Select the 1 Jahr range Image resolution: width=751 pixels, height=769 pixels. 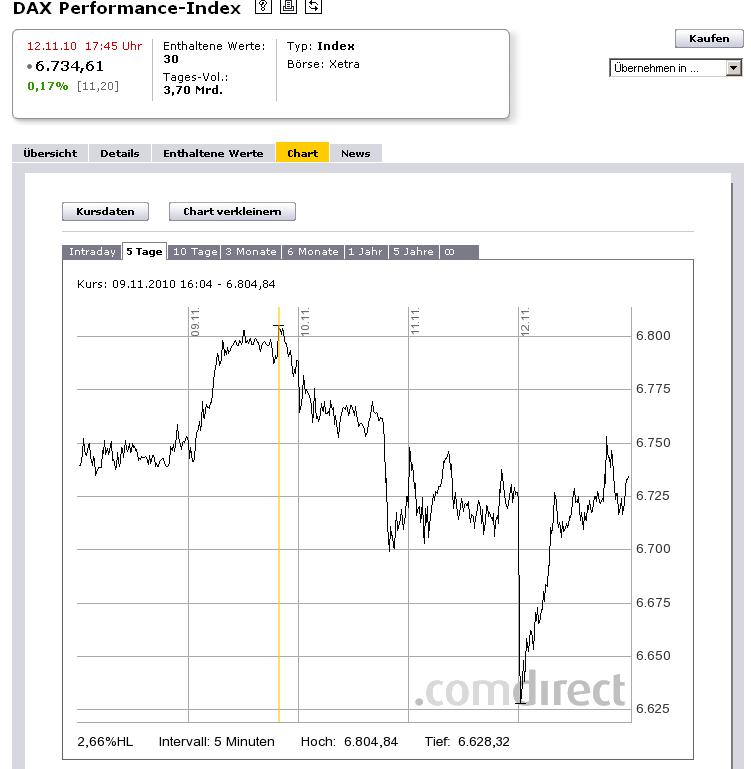click(366, 252)
